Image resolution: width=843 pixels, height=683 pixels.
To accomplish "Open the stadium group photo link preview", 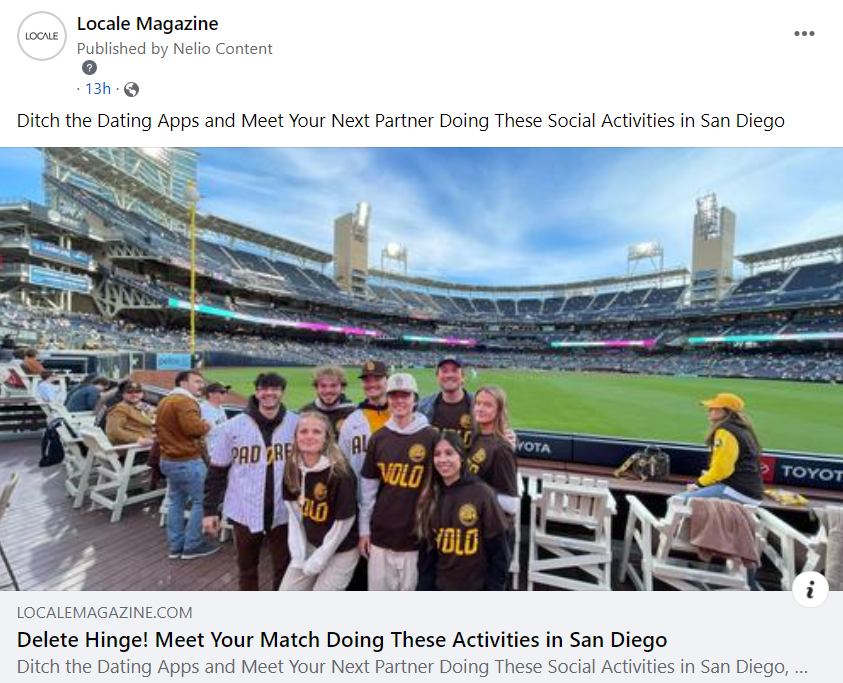I will [421, 368].
